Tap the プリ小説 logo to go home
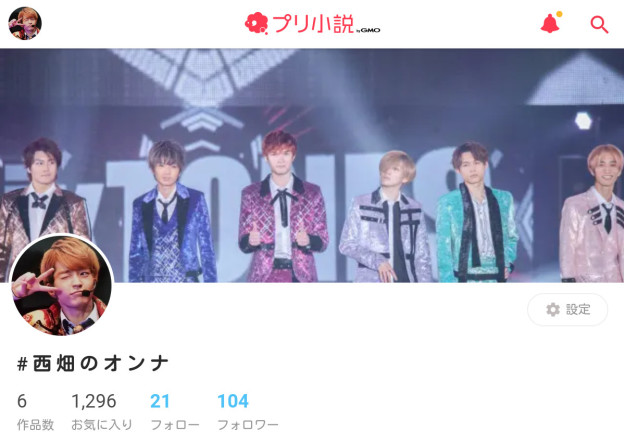Screen dimensions: 624x444 [312, 24]
